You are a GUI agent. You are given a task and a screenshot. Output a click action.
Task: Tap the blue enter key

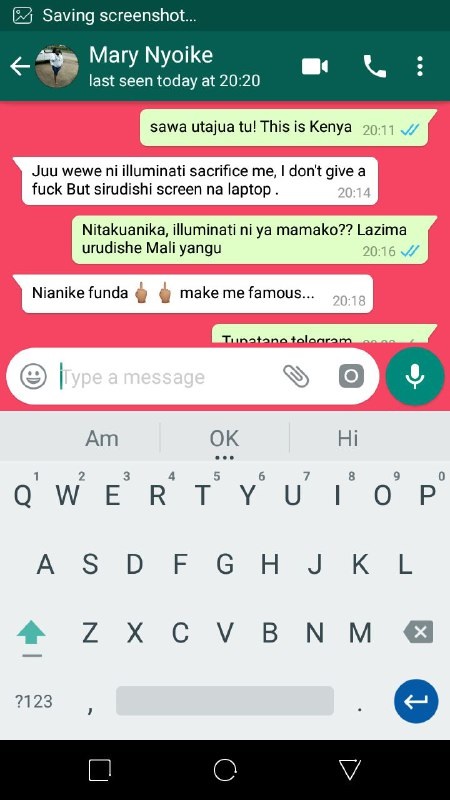click(416, 702)
